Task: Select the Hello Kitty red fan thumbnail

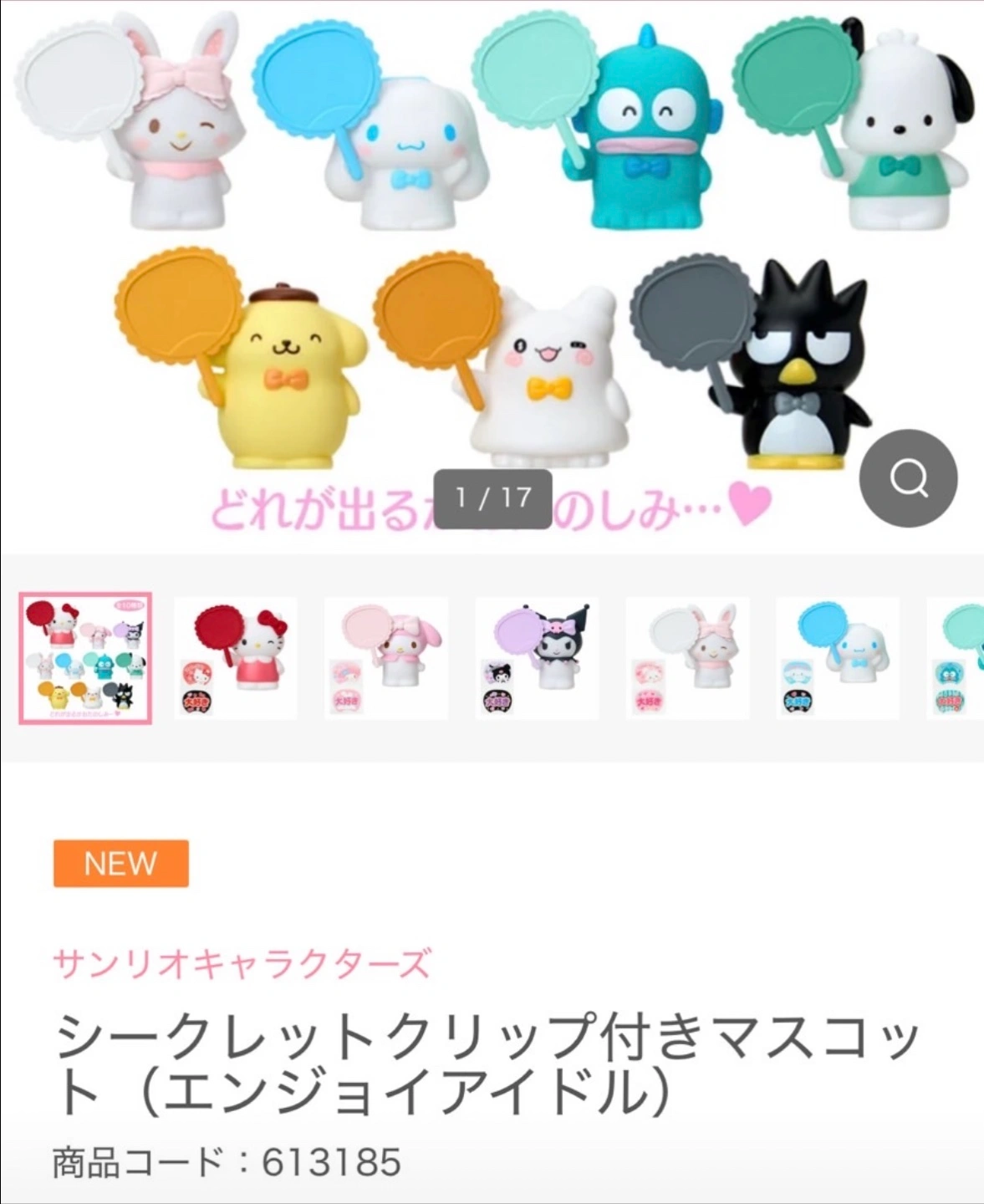Action: point(236,659)
